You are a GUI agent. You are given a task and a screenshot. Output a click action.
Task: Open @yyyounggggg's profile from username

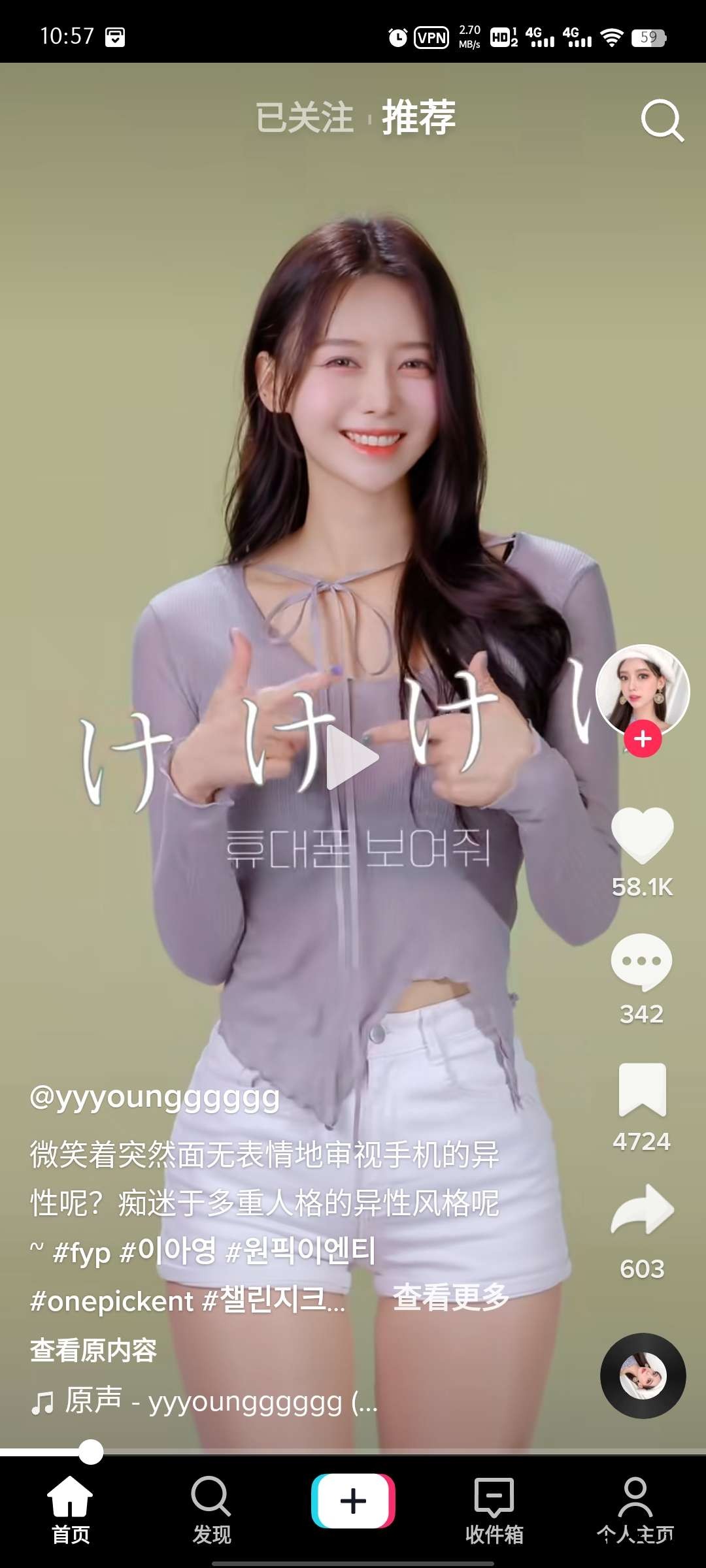[x=155, y=1097]
